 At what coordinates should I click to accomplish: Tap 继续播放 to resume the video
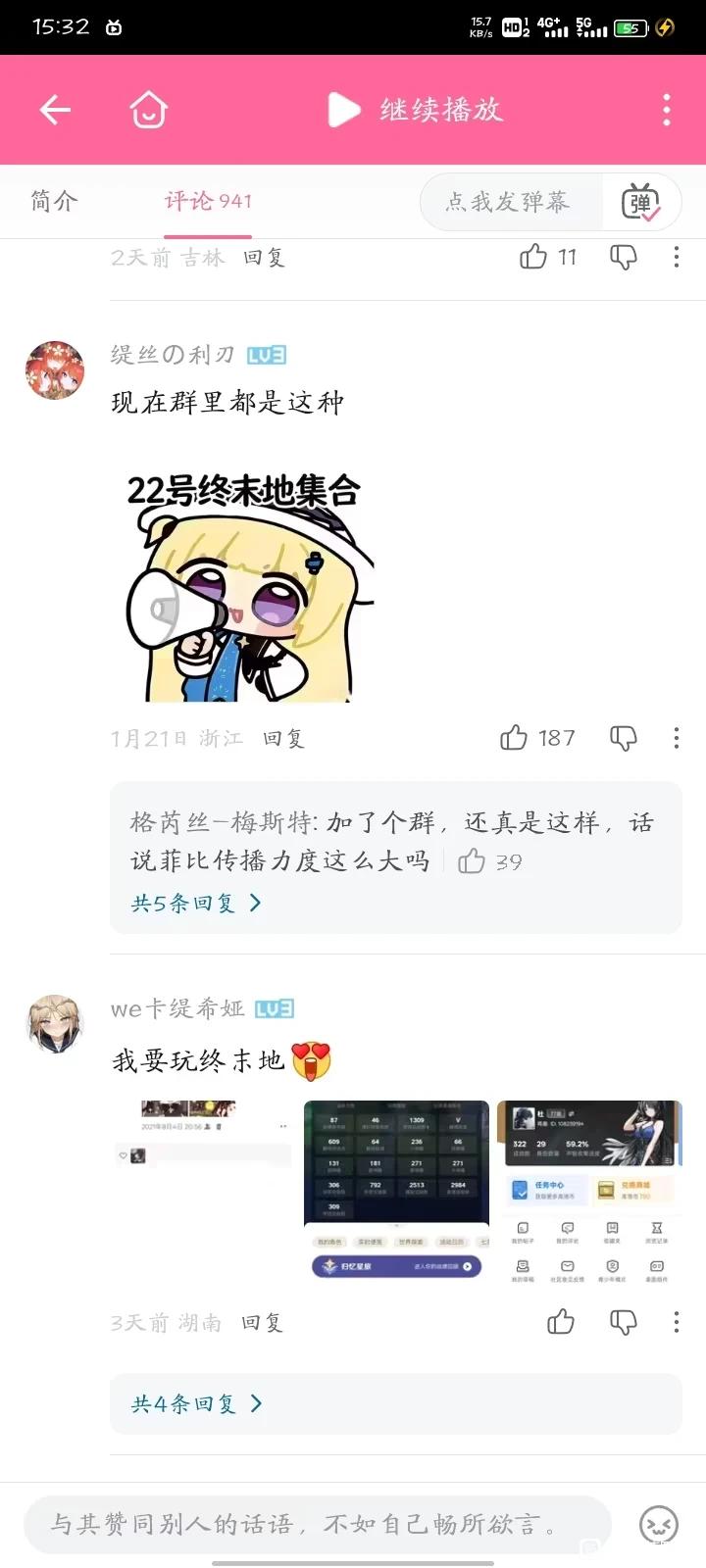416,110
